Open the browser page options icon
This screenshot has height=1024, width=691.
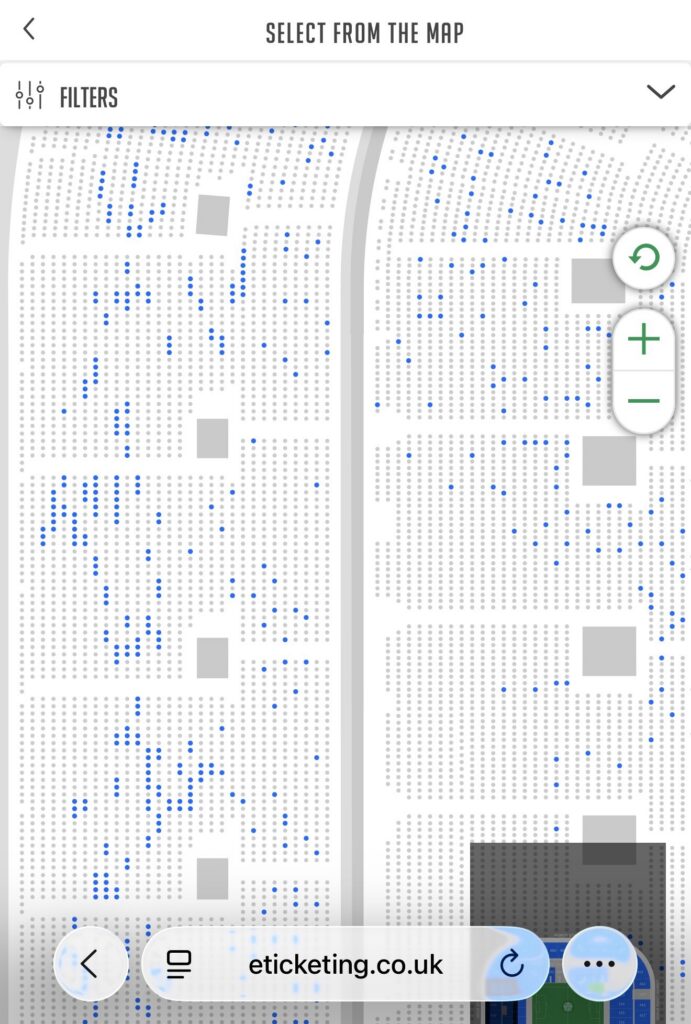pos(180,964)
